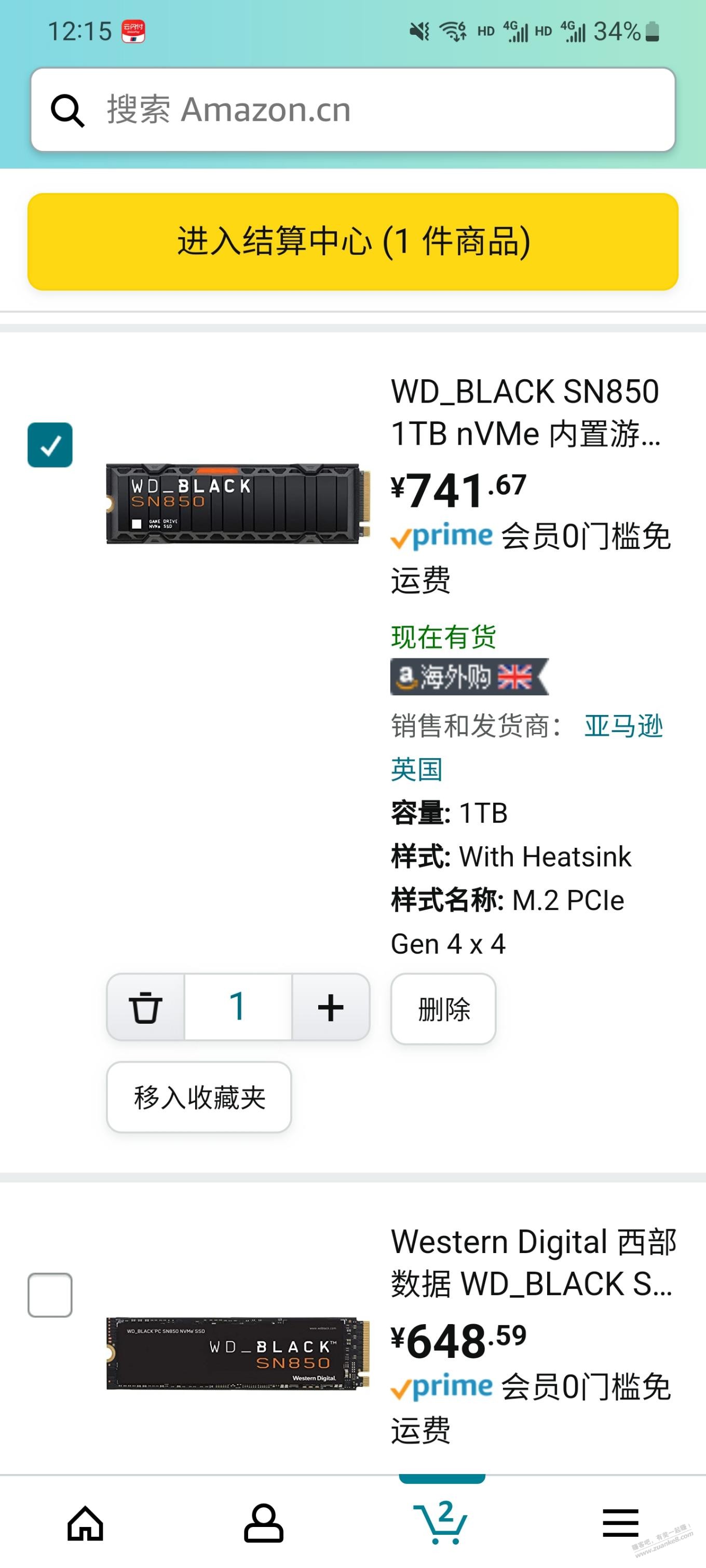Tap 进入结算中心 checkout button

[x=352, y=242]
